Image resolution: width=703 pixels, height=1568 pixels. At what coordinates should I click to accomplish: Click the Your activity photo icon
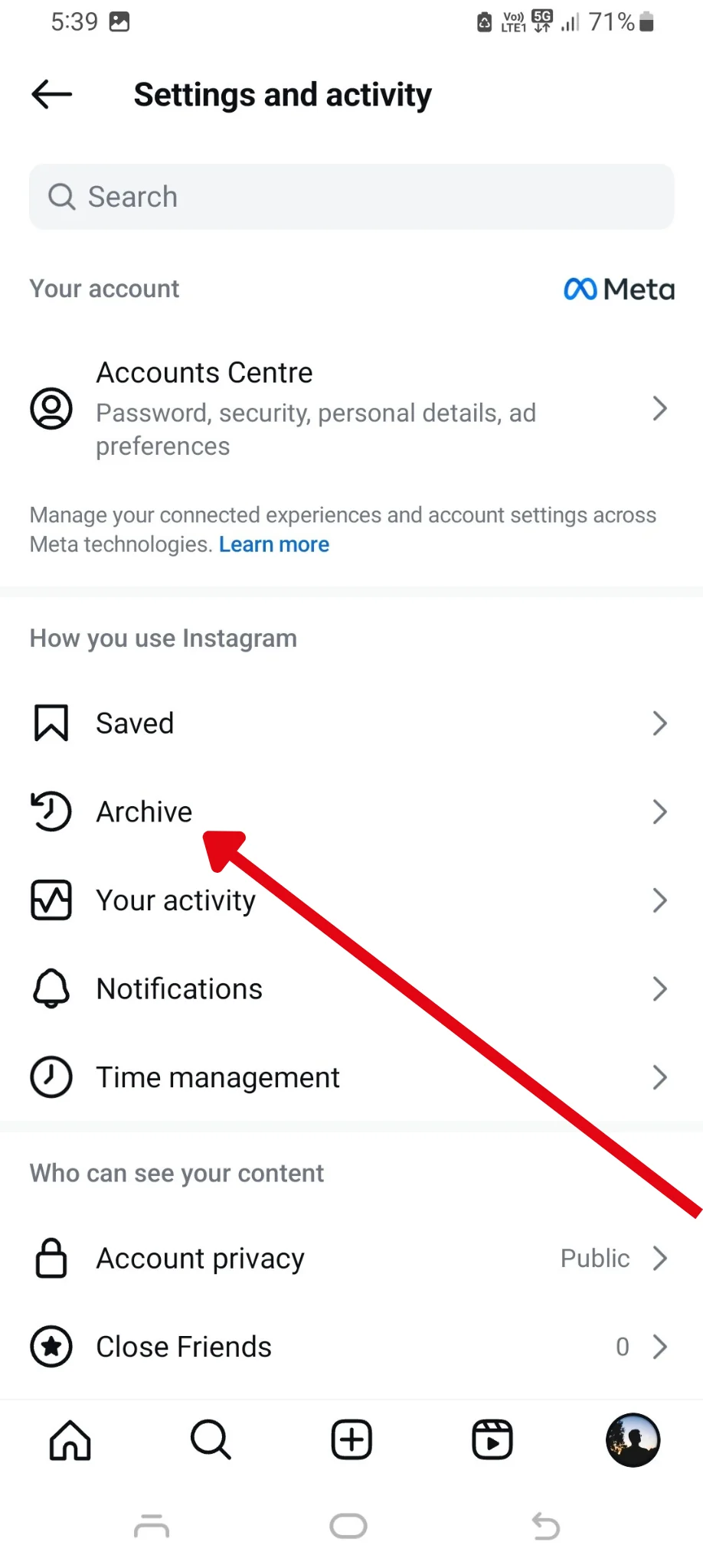click(x=50, y=900)
